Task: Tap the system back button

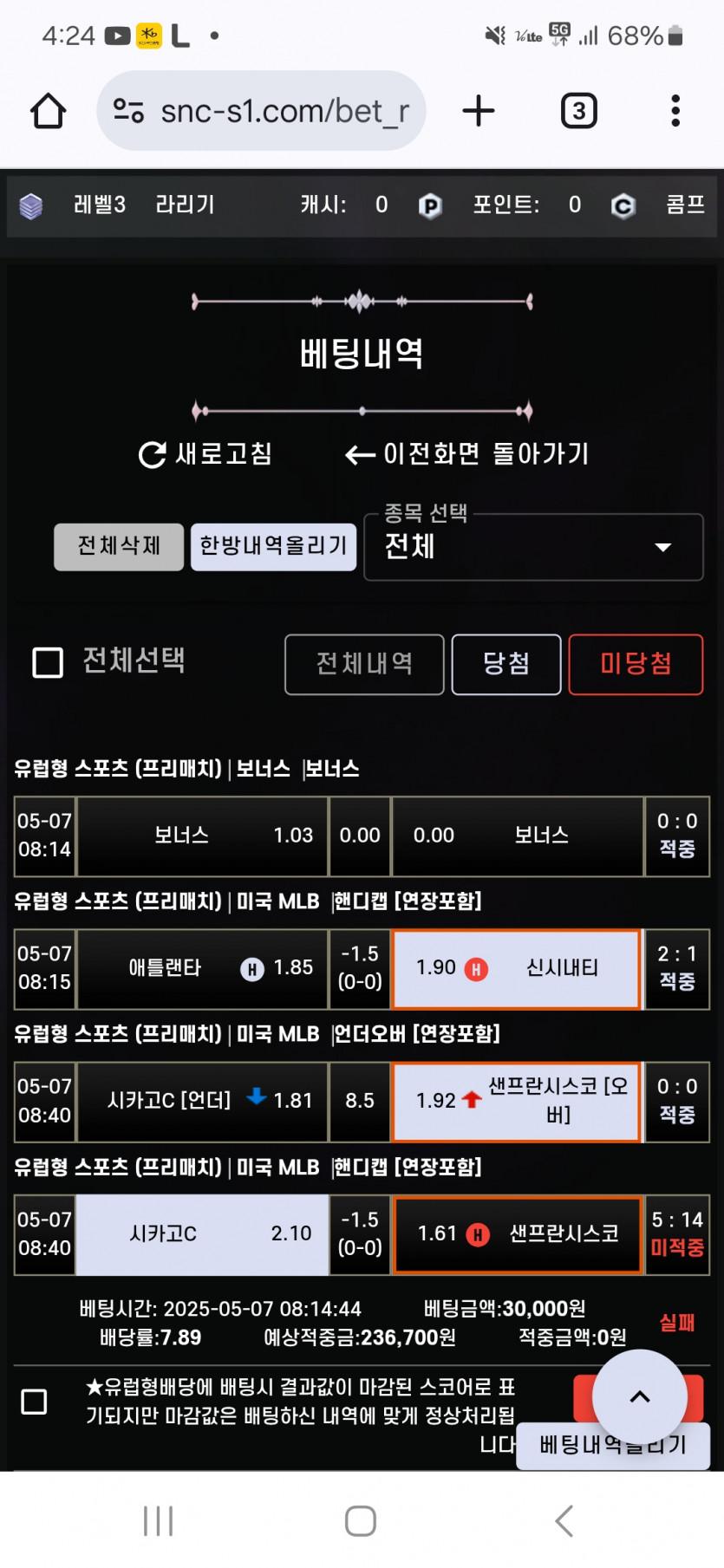Action: [564, 1520]
